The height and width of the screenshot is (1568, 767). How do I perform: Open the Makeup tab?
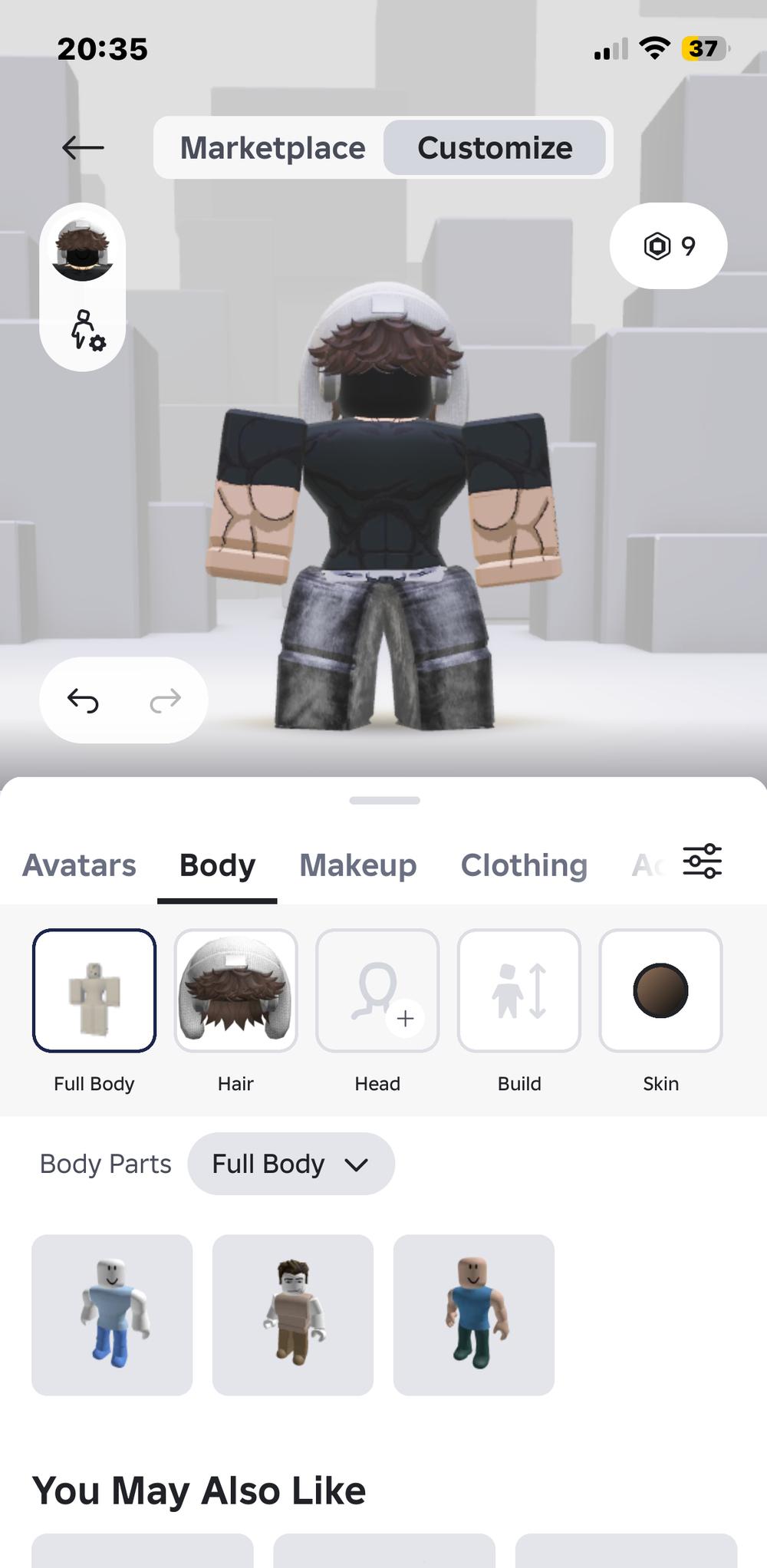358,865
